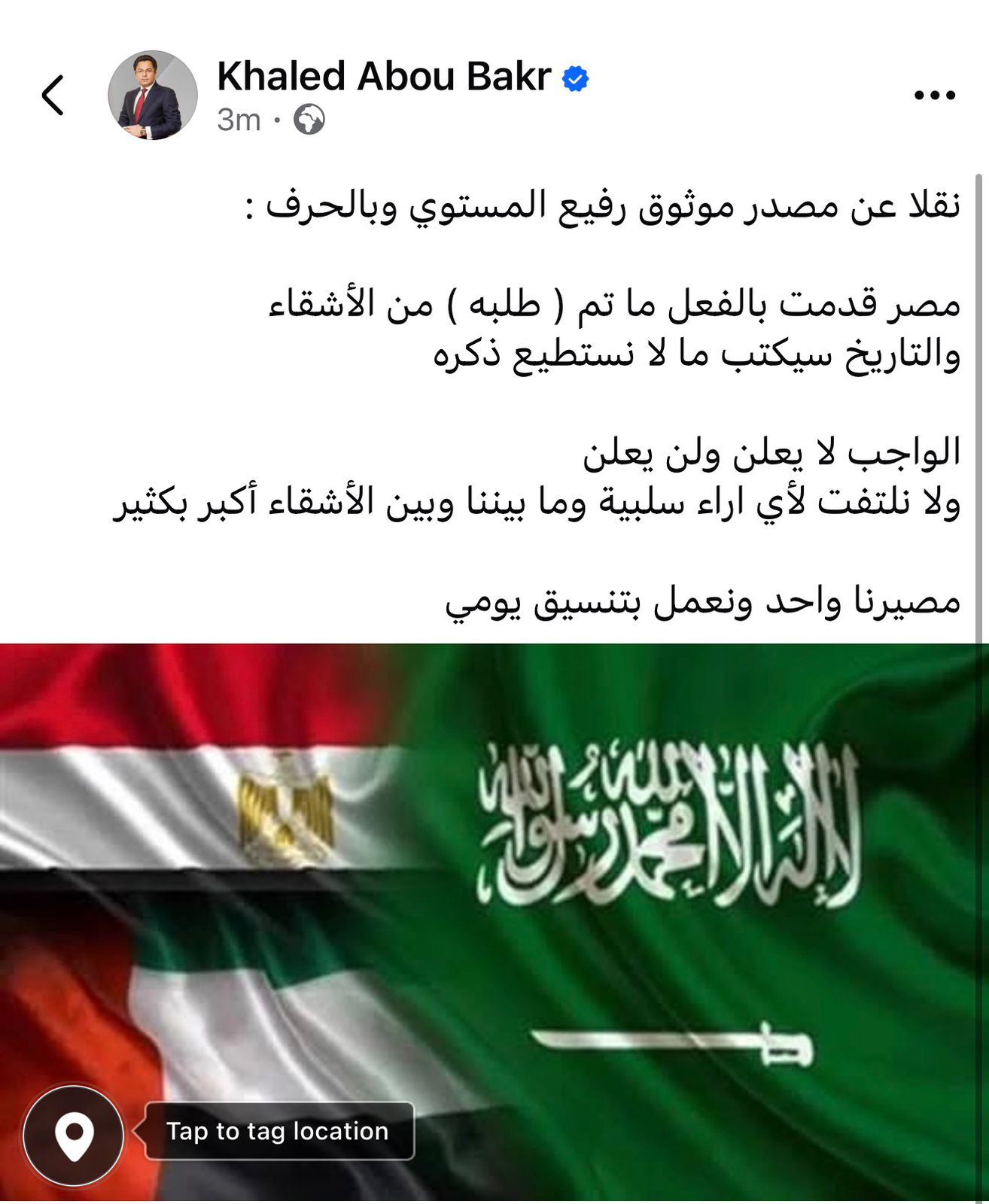Open the post's three-dot options menu
989x1204 pixels.
click(934, 96)
